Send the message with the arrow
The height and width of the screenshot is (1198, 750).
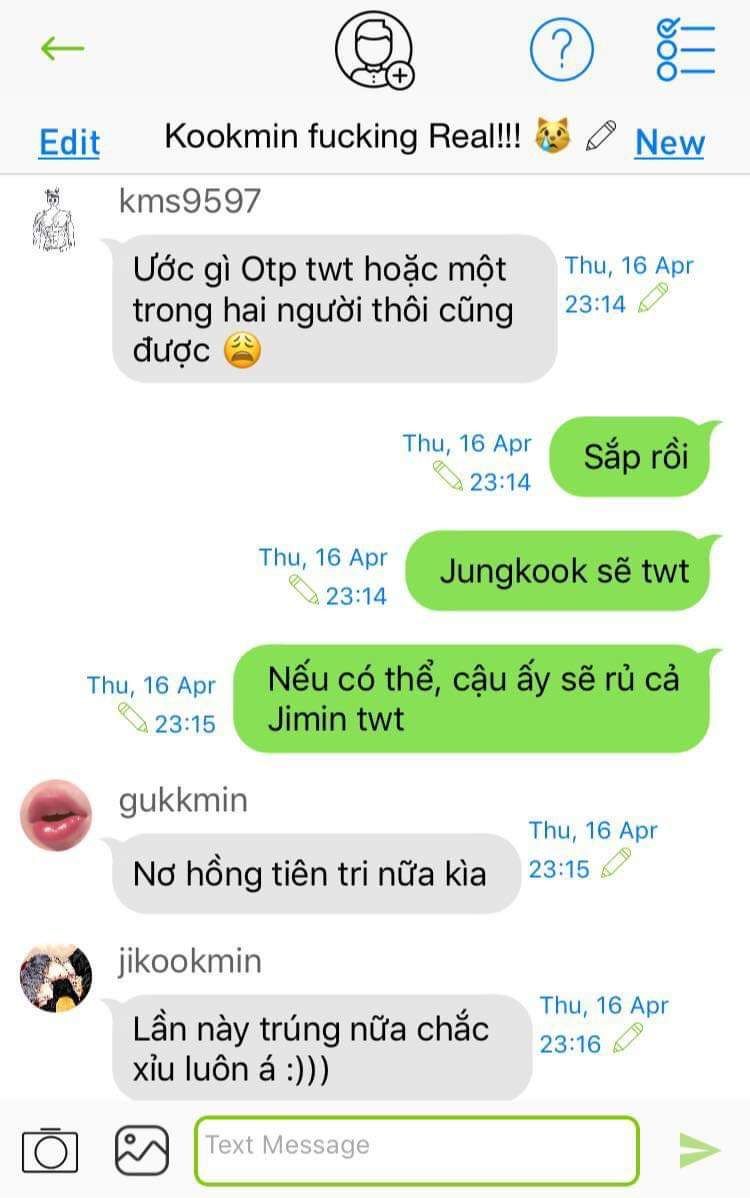click(699, 1150)
